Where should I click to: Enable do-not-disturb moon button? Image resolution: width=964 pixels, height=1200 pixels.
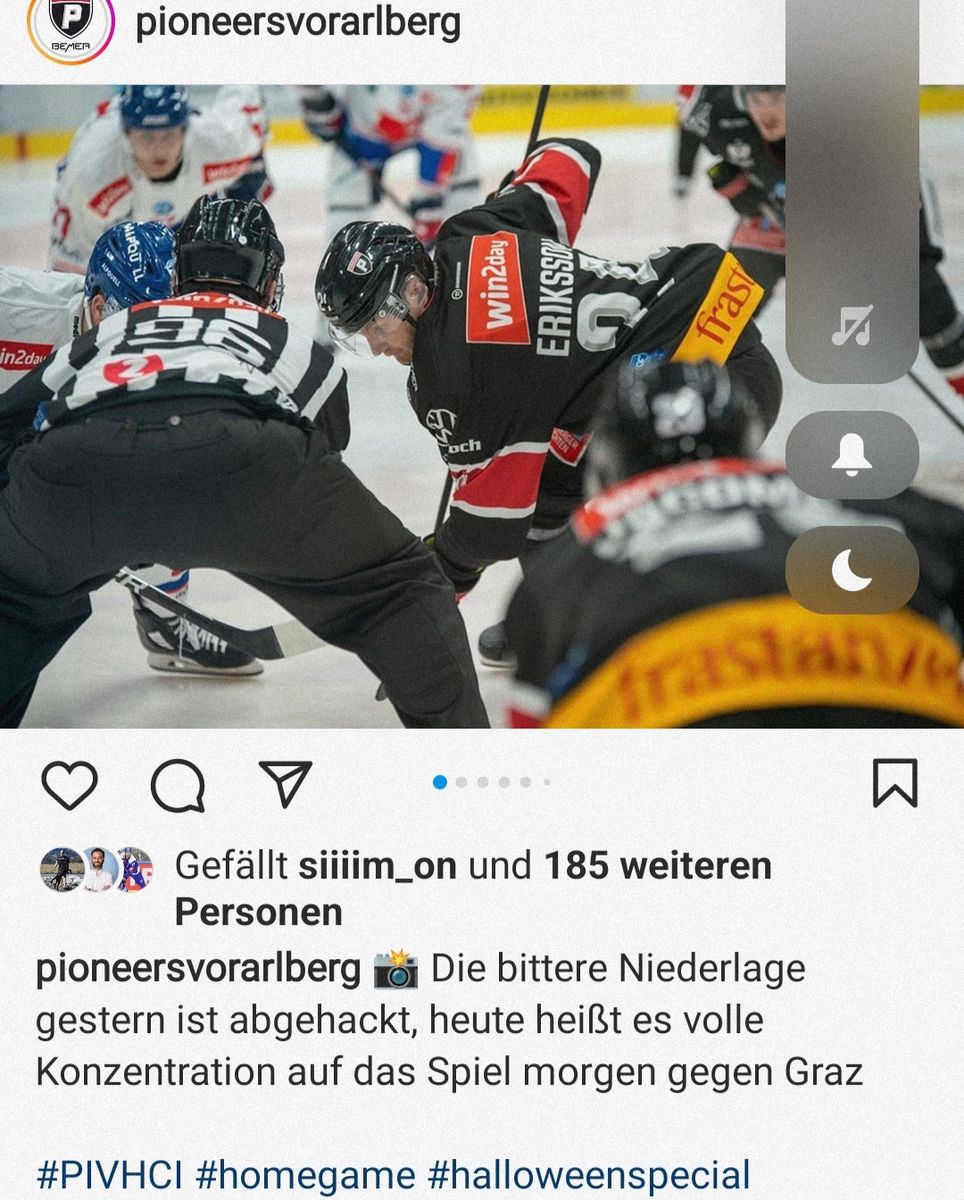click(852, 570)
